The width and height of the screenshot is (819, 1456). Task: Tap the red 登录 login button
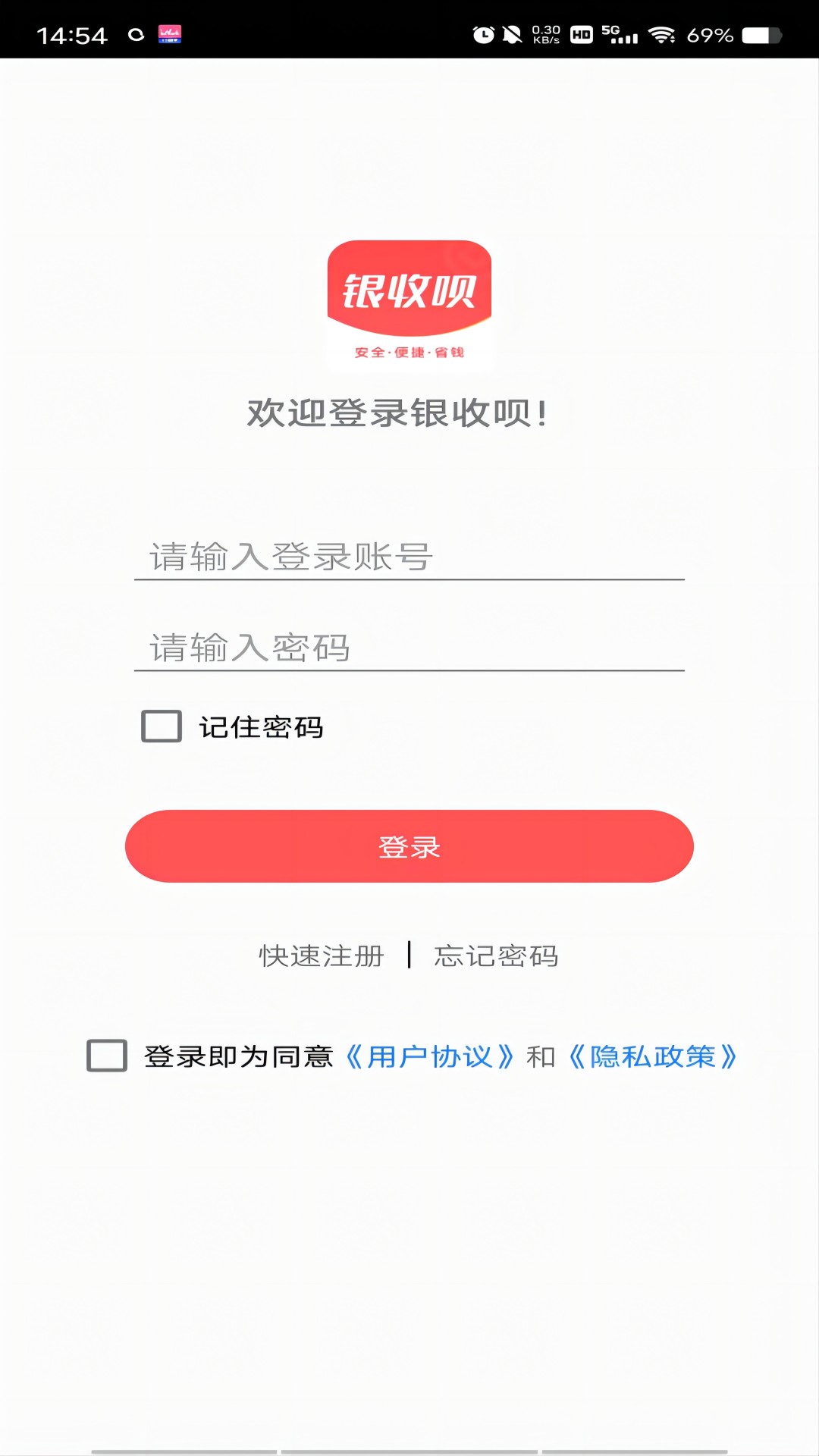point(409,846)
